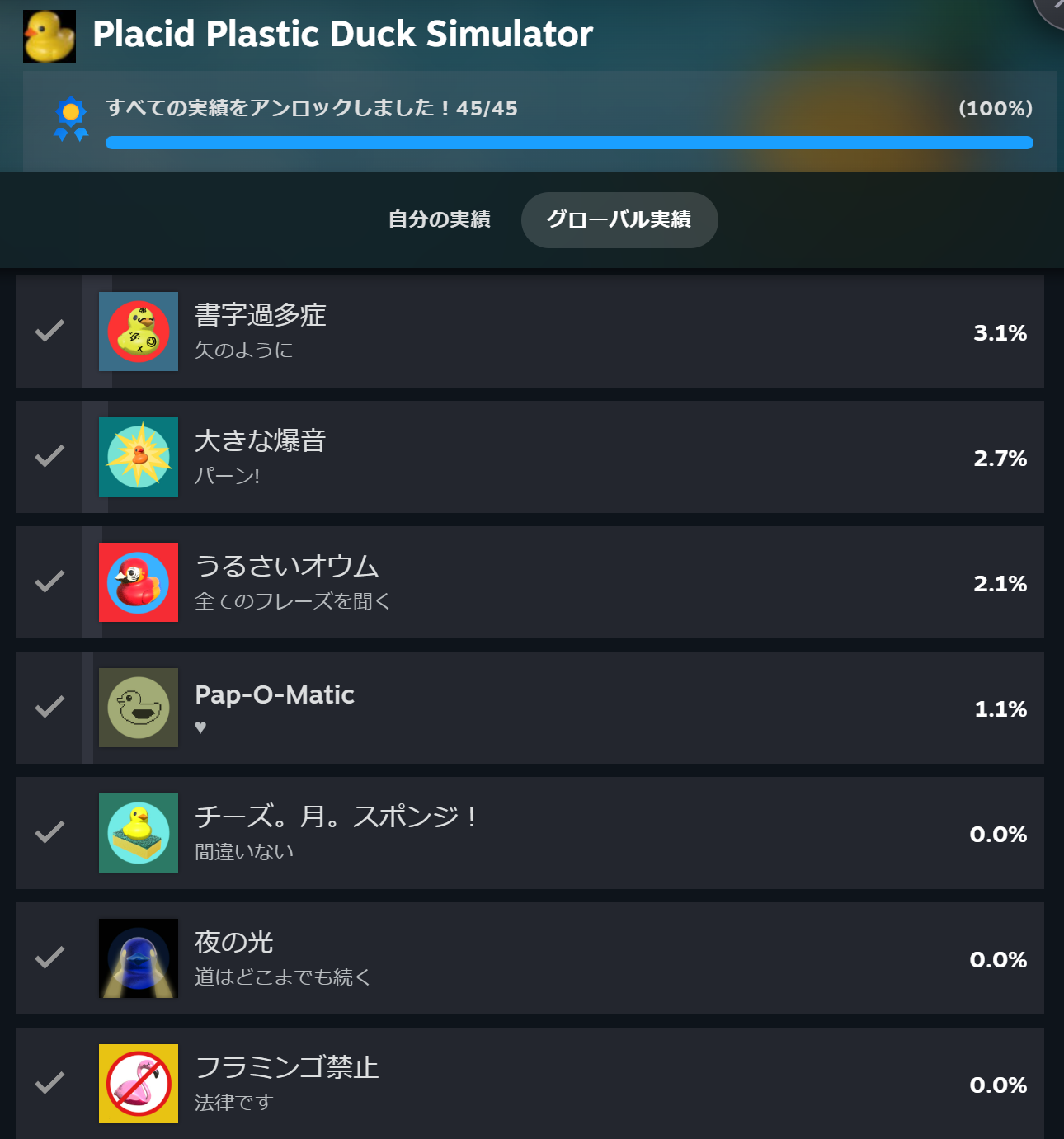1064x1139 pixels.
Task: Select the グローバル実績 tab
Action: pos(619,219)
